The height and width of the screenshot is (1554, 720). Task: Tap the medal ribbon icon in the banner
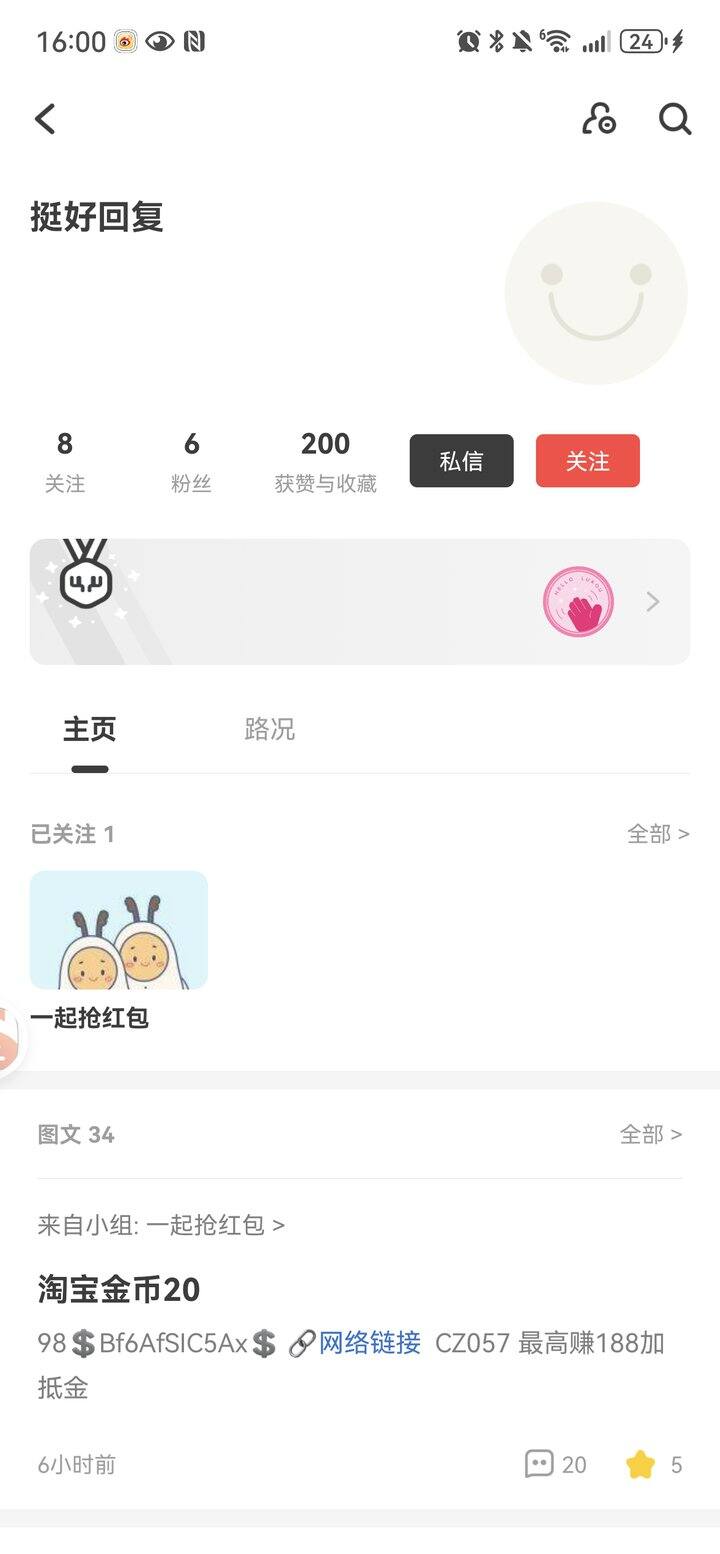click(85, 585)
